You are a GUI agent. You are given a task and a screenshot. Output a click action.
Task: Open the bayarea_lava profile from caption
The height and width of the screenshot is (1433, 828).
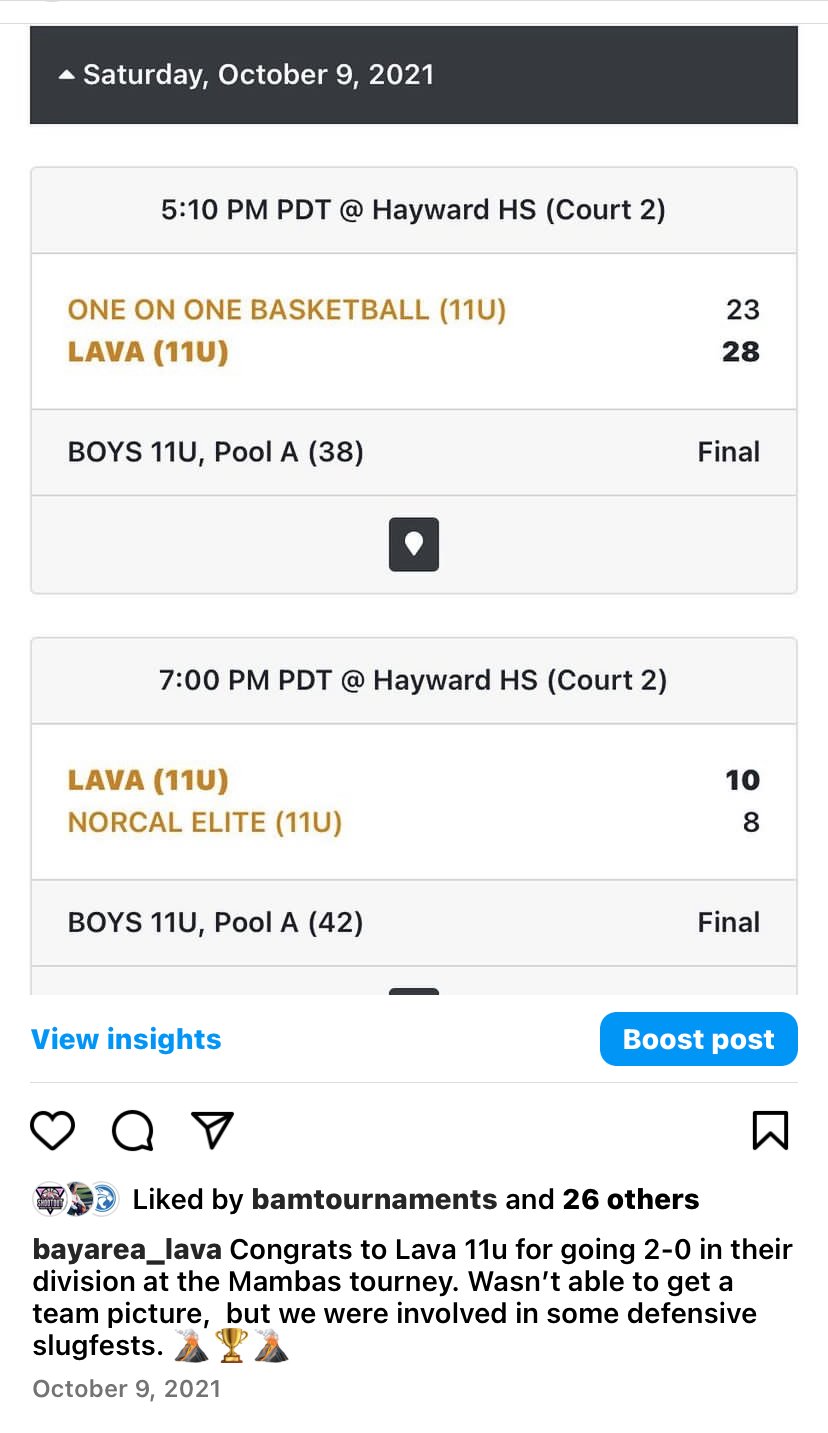tap(127, 1250)
